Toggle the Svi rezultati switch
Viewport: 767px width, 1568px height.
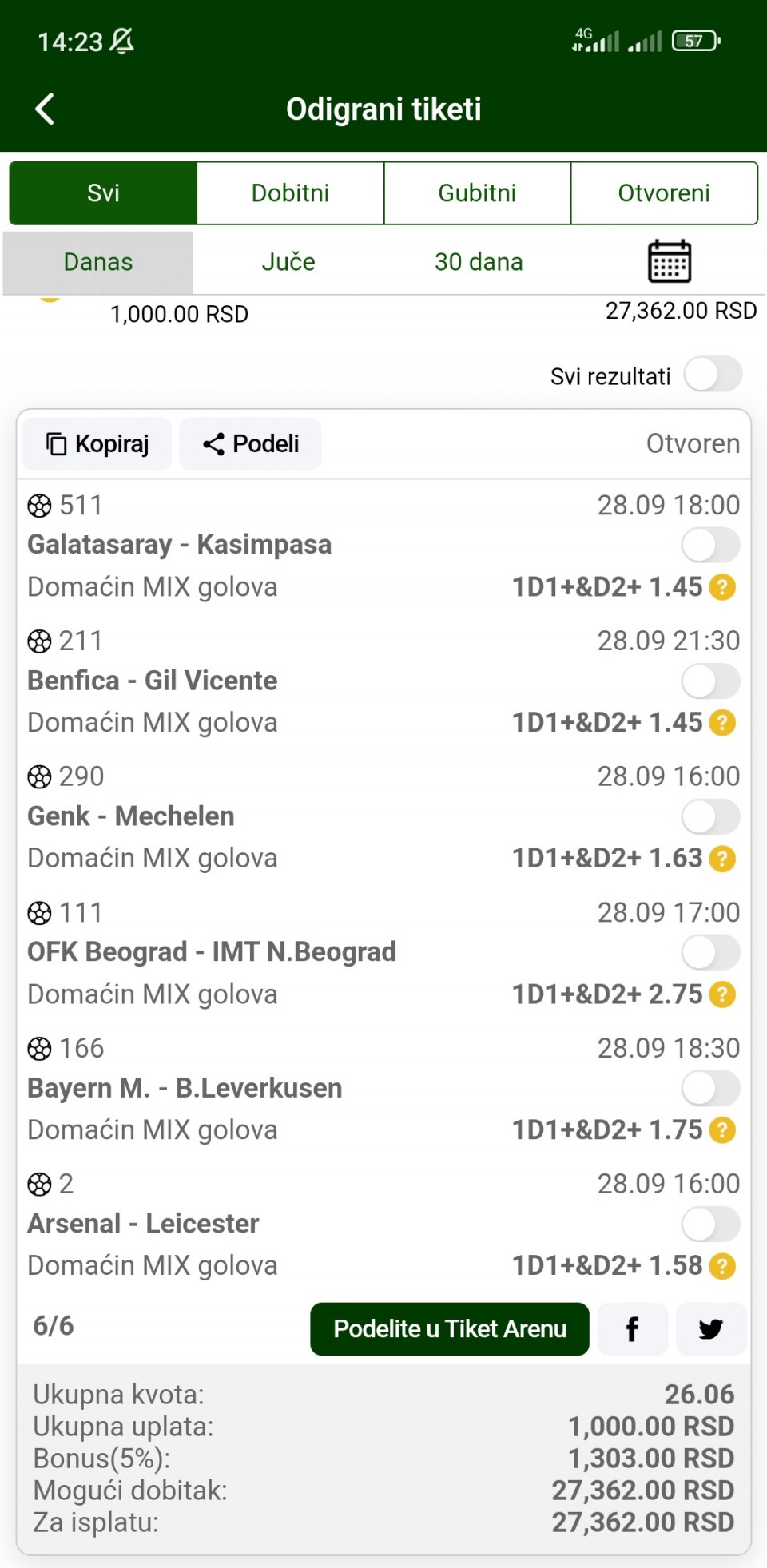(x=713, y=375)
